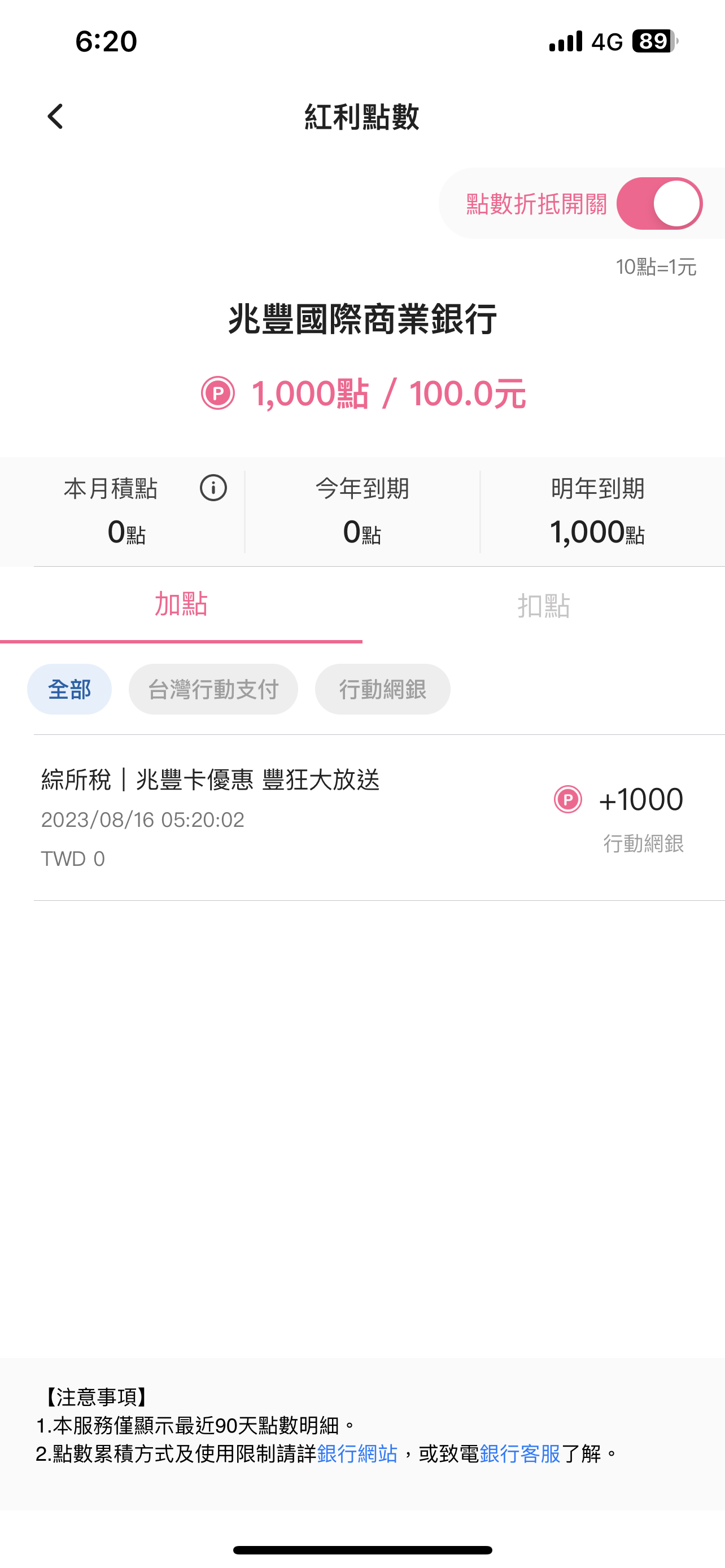The height and width of the screenshot is (1568, 725).
Task: Switch to the 扣點 tab
Action: click(544, 605)
